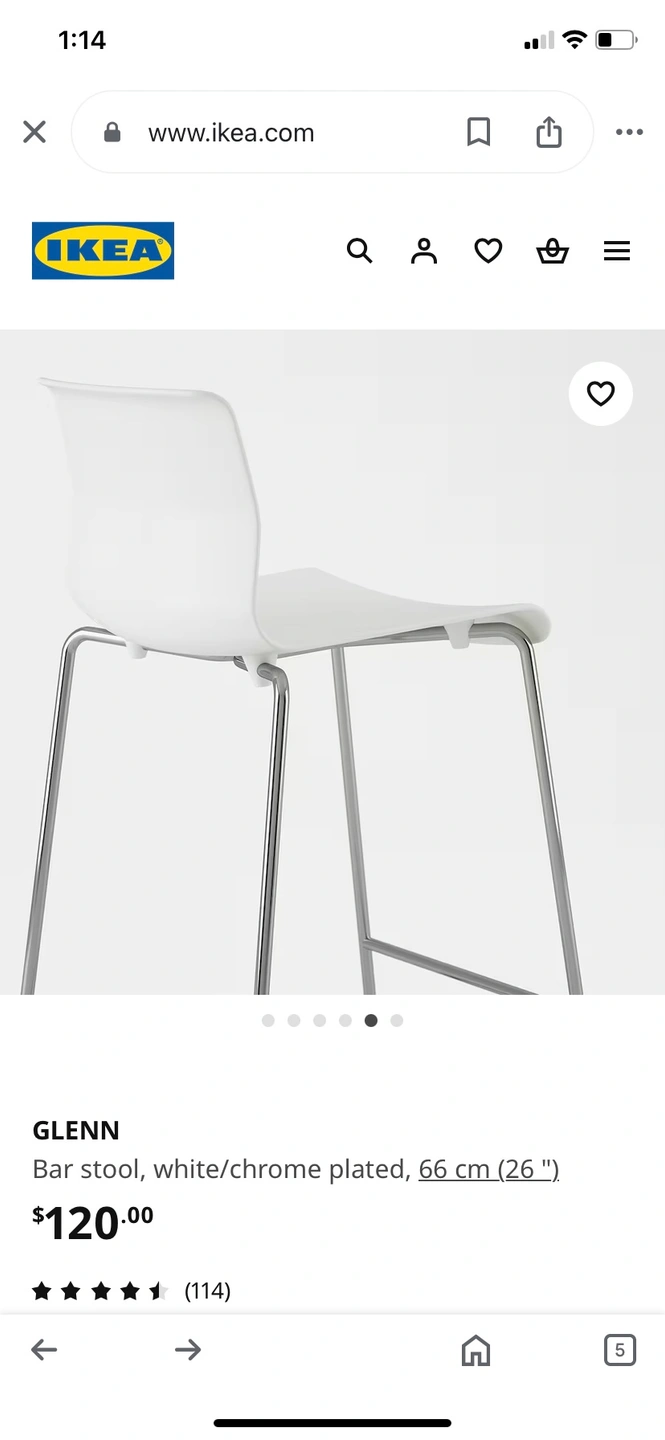Screen dimensions: 665x1440
Task: Open the shopping basket
Action: [552, 251]
